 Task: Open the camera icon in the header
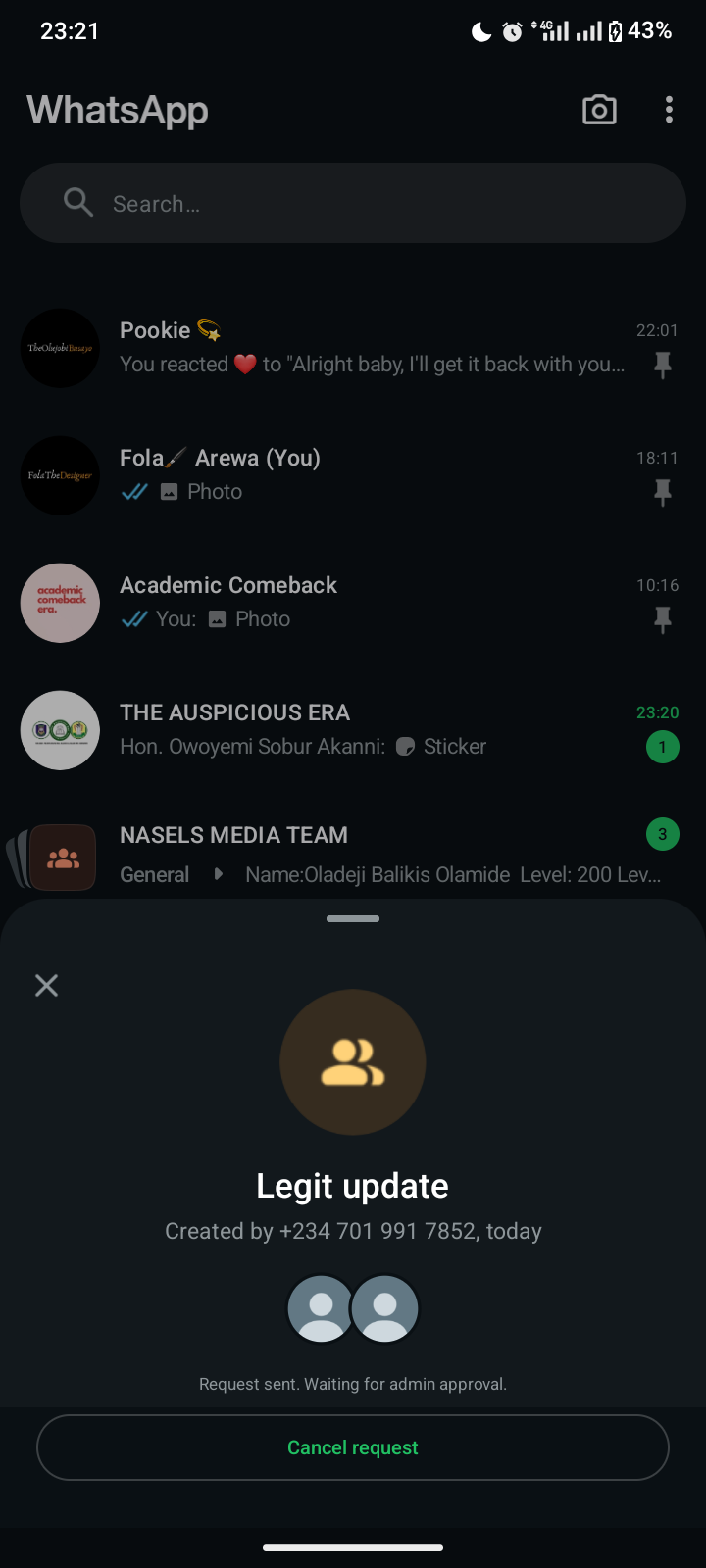pos(599,110)
